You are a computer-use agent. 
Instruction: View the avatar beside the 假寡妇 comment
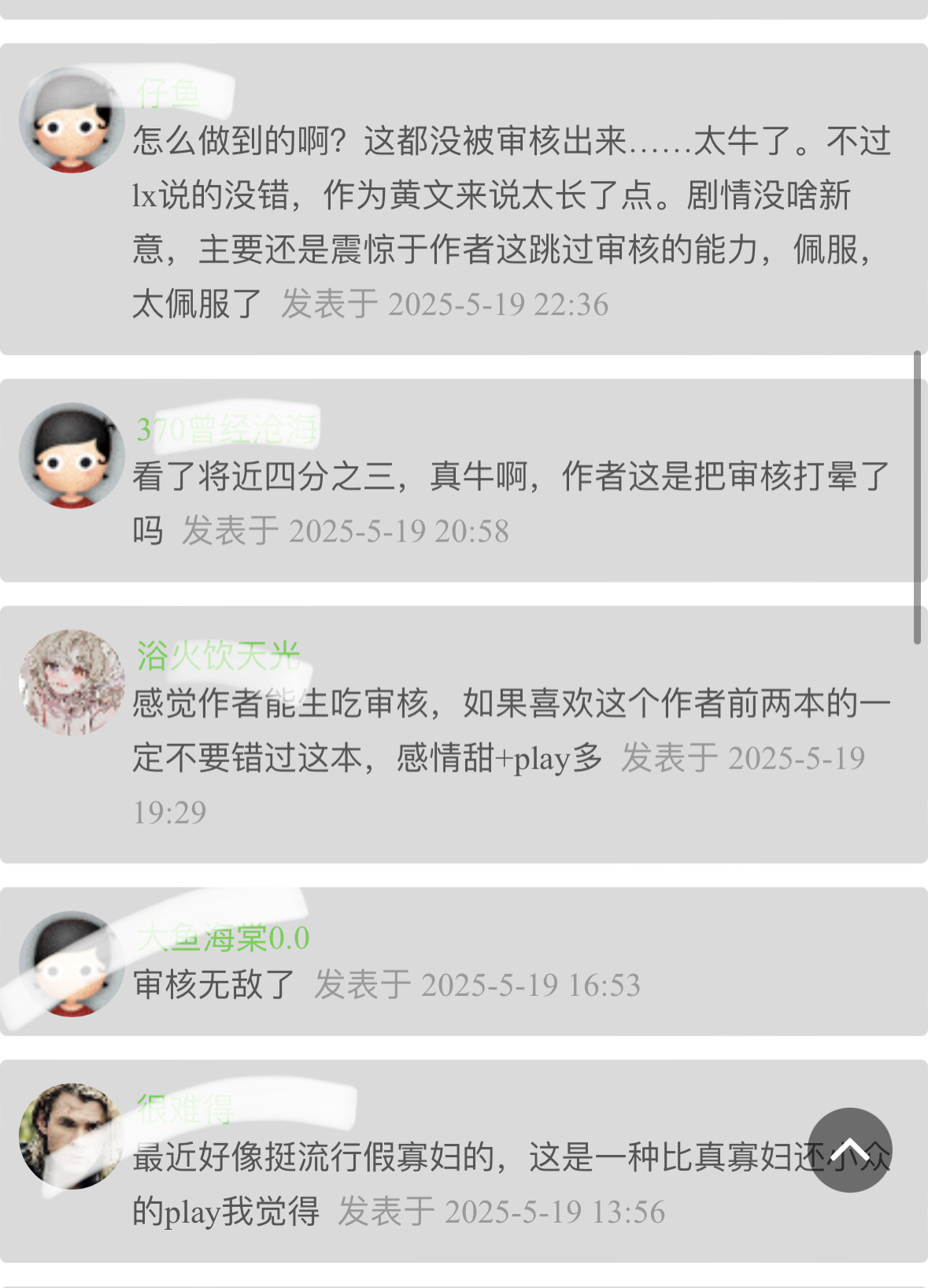(x=72, y=1135)
